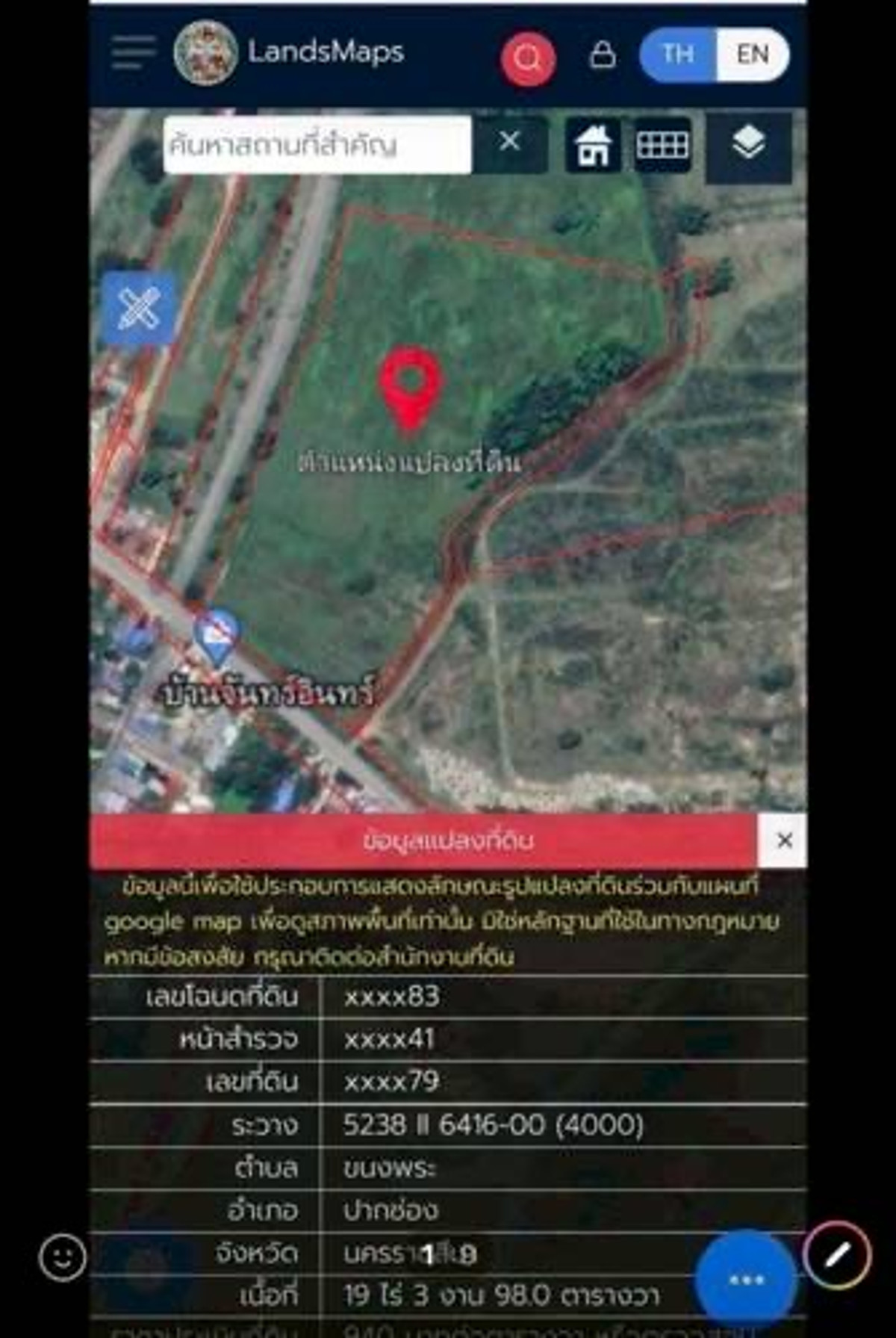Tap the pencil edit icon

(x=837, y=1255)
